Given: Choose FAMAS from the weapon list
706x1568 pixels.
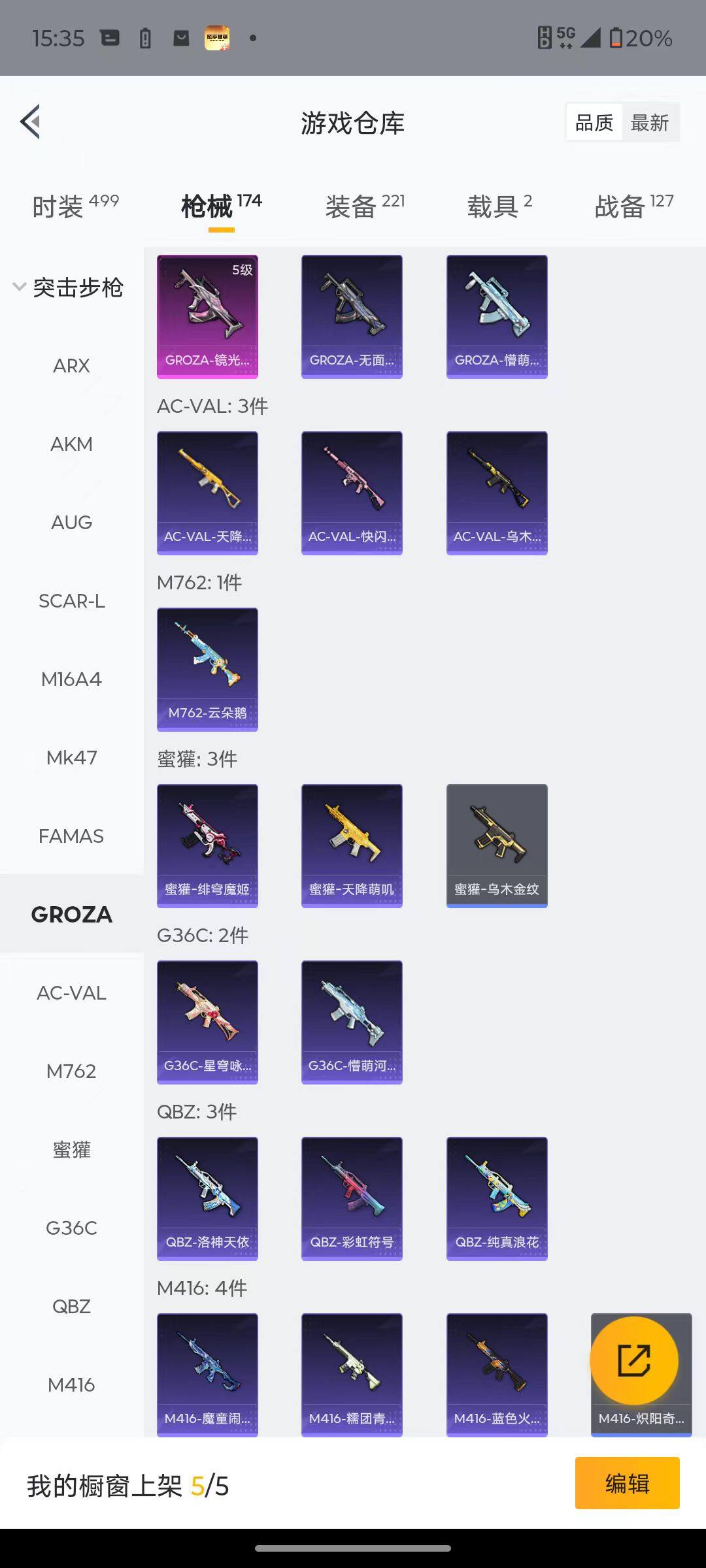Looking at the screenshot, I should [71, 836].
